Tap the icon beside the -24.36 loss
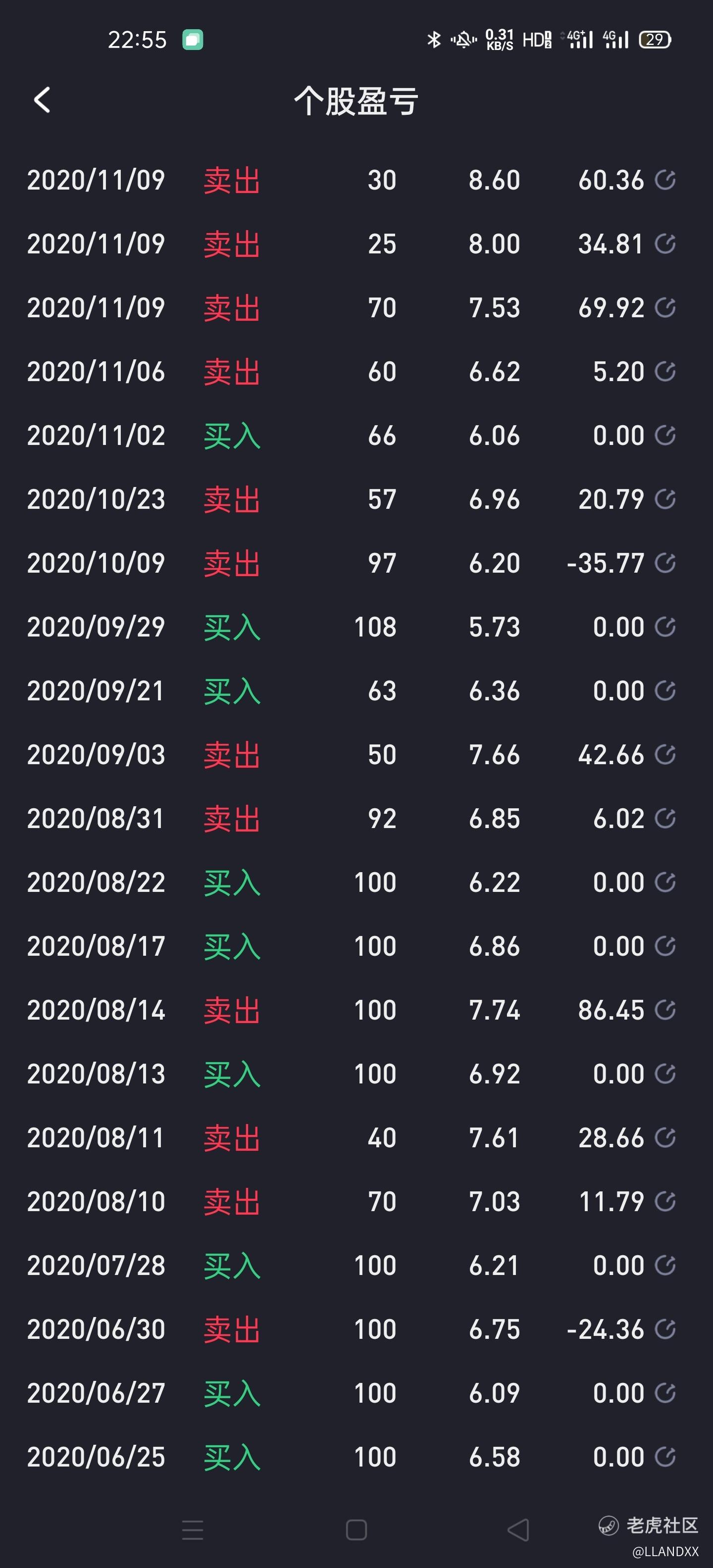 665,1329
